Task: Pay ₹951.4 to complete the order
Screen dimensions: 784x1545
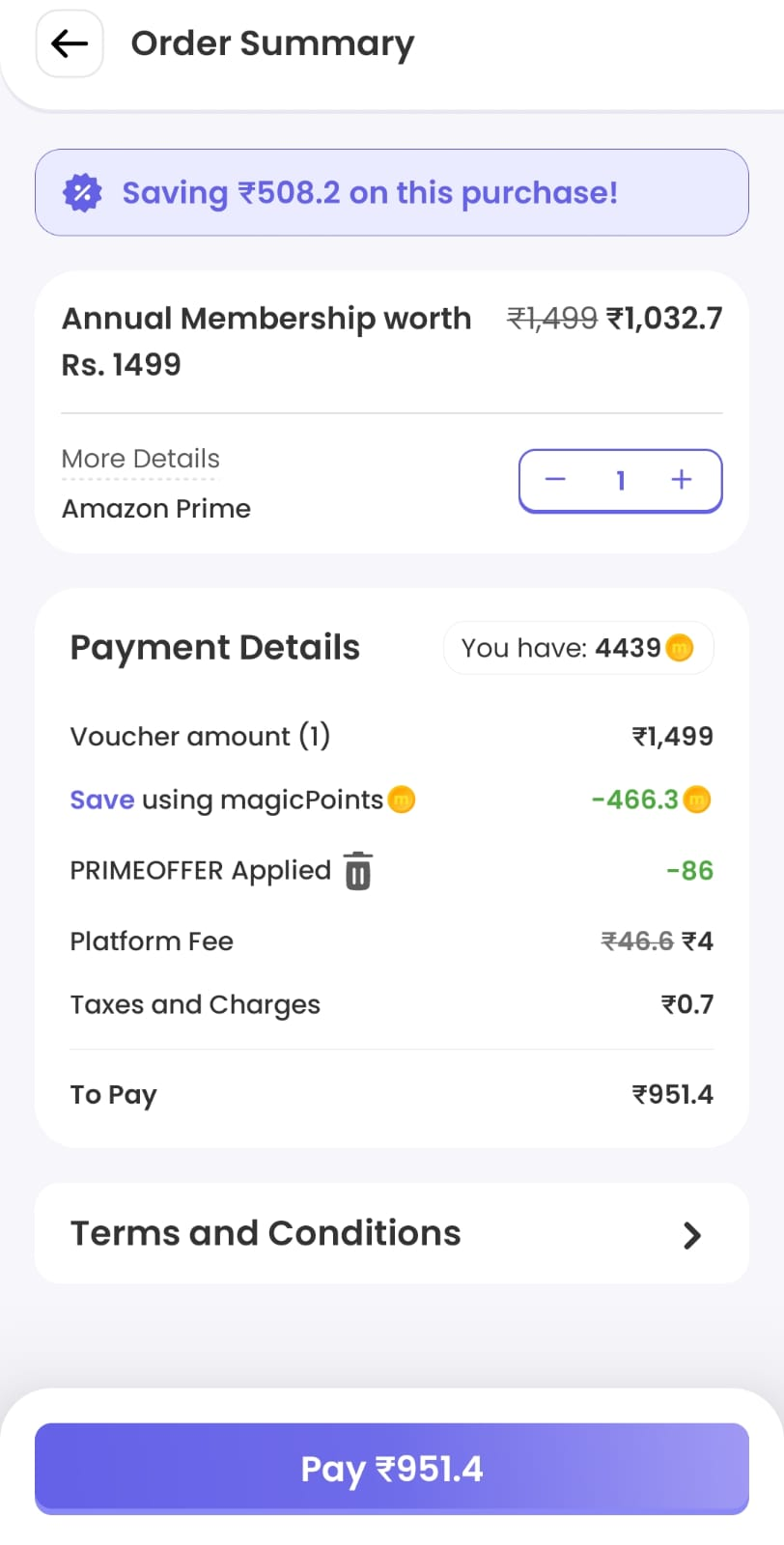Action: tap(391, 1469)
